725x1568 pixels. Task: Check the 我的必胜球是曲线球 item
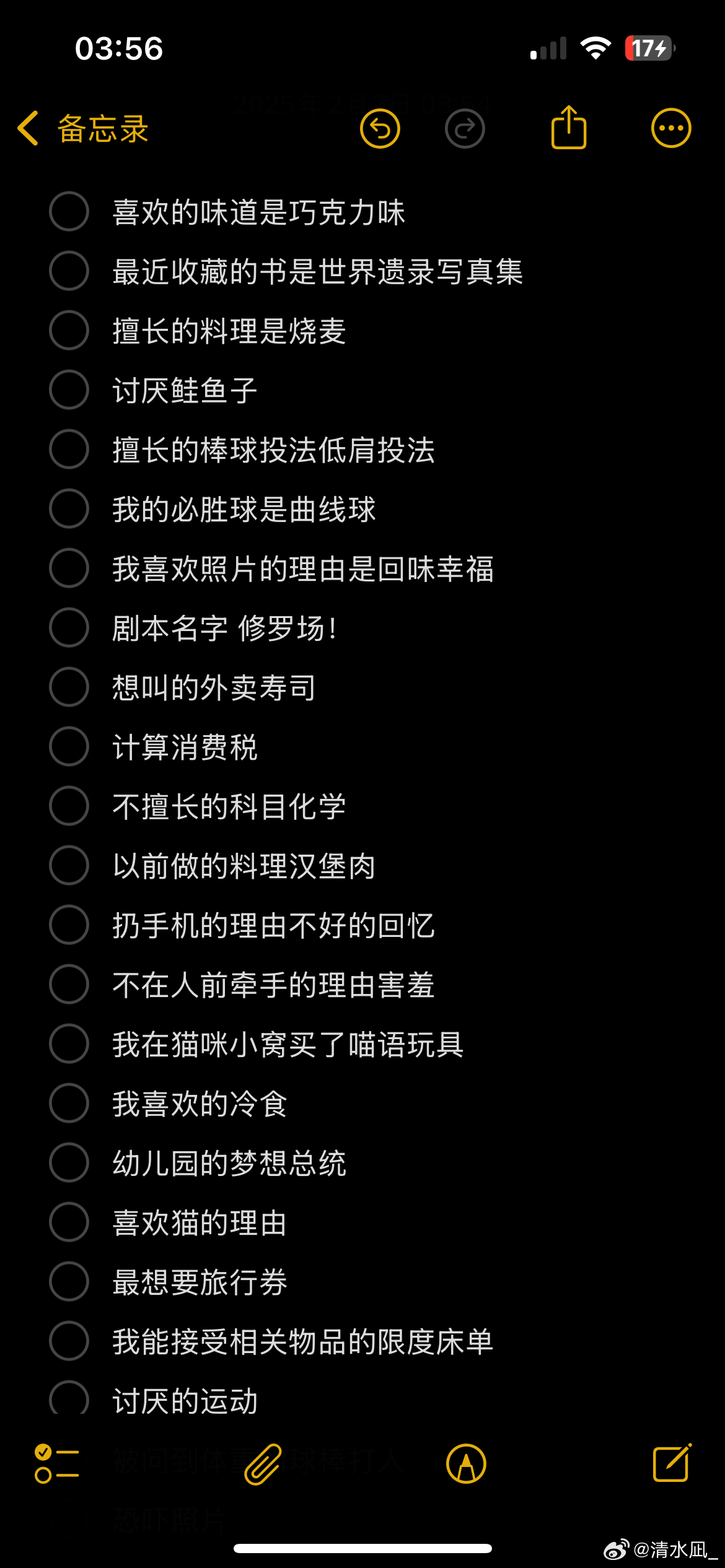(x=69, y=508)
